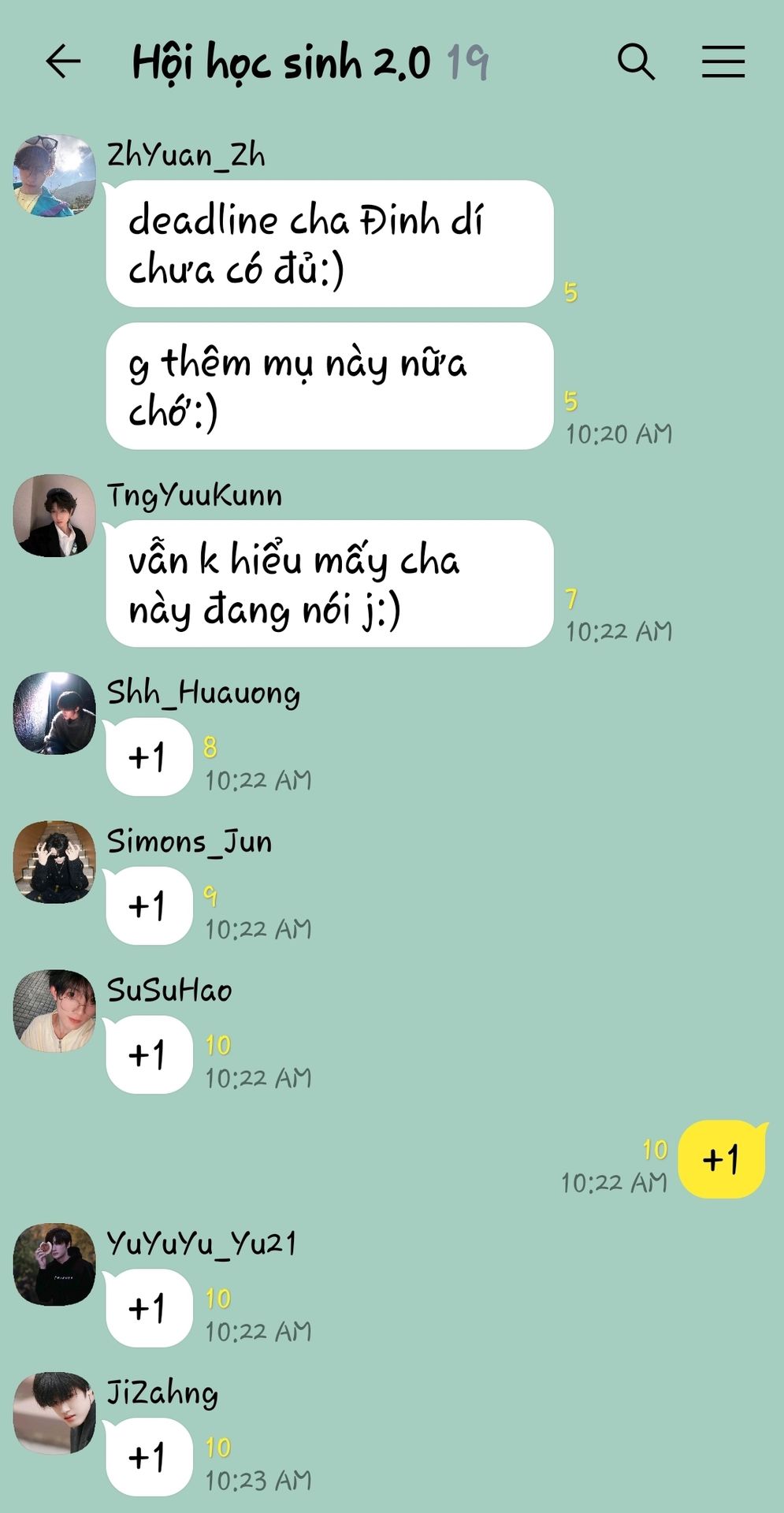784x1513 pixels.
Task: Go back from the group chat
Action: (63, 61)
